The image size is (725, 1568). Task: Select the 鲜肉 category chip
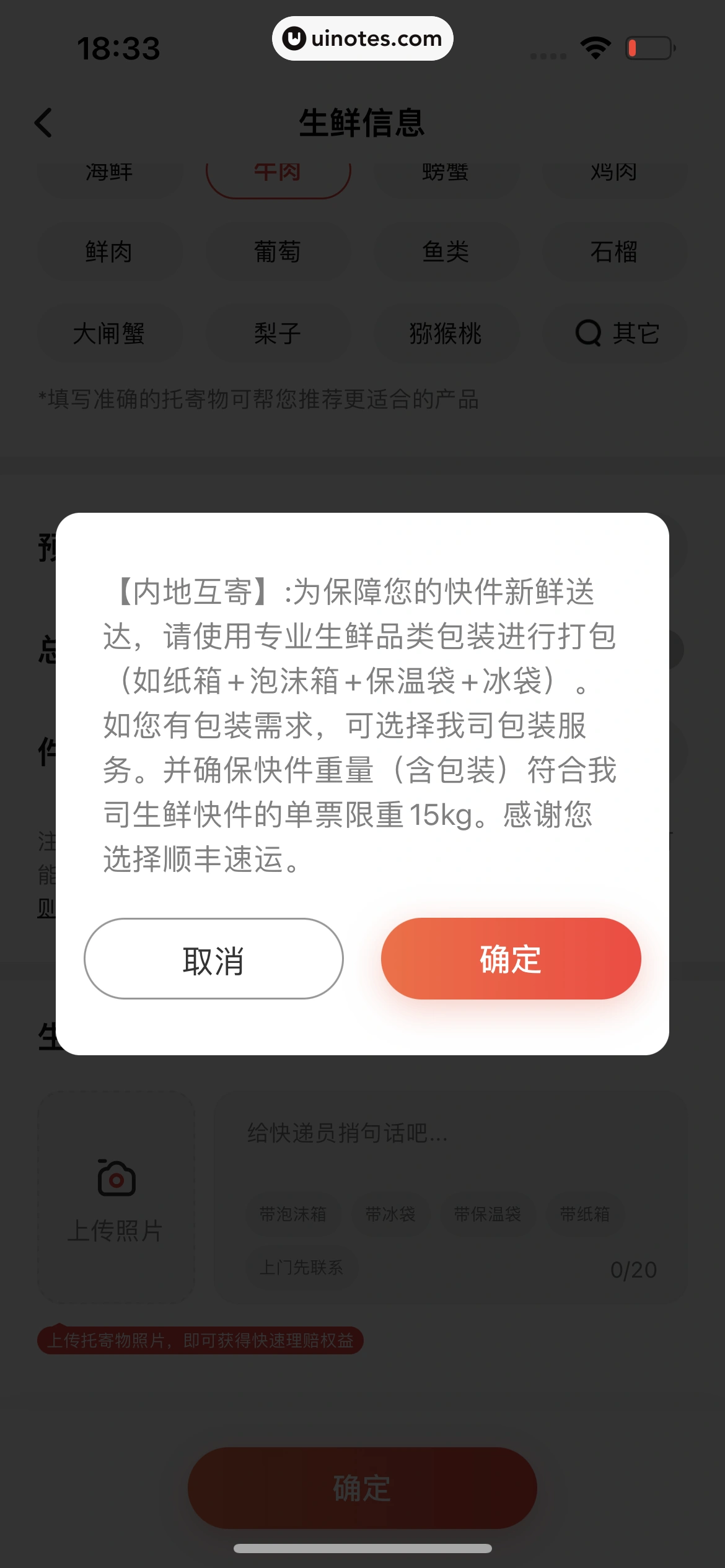click(x=110, y=251)
